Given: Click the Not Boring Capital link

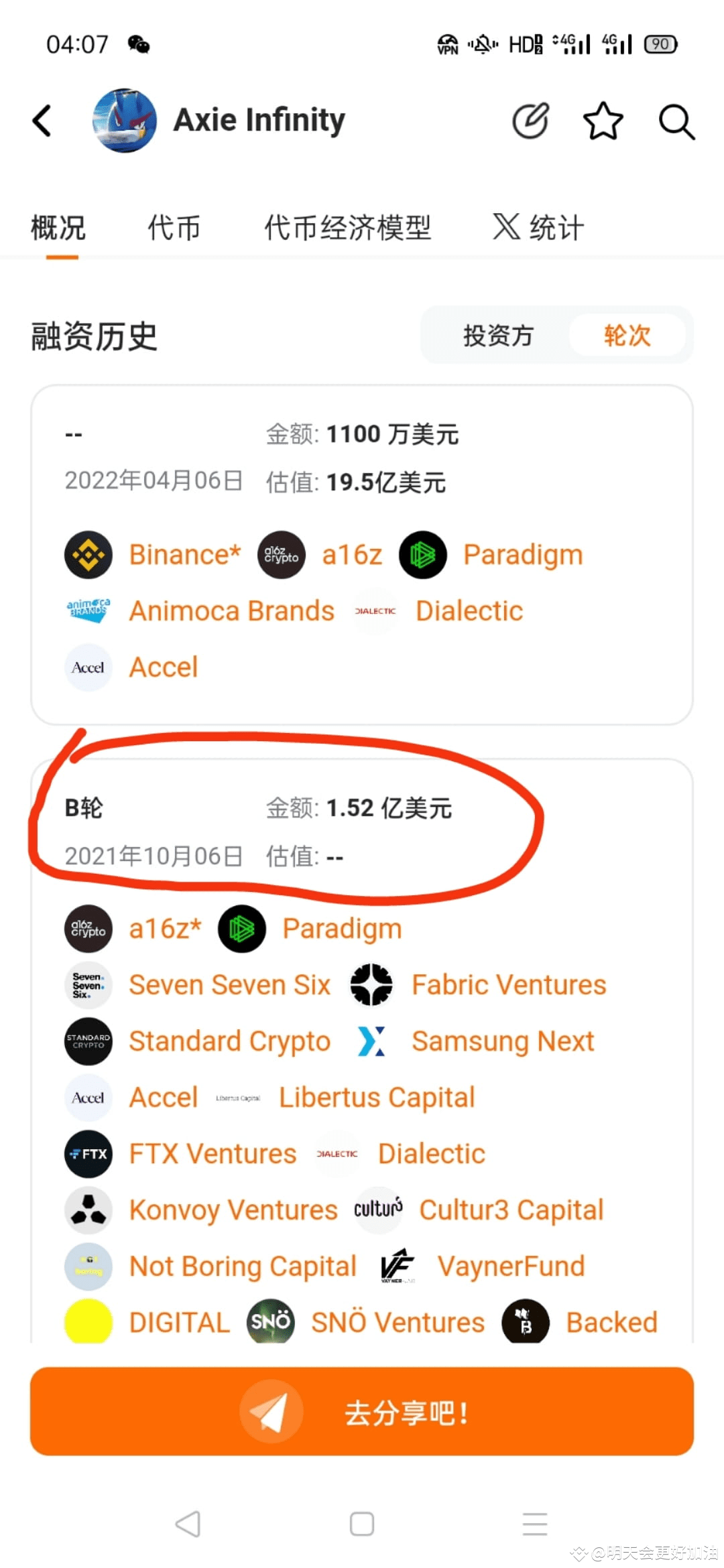Looking at the screenshot, I should [243, 1266].
